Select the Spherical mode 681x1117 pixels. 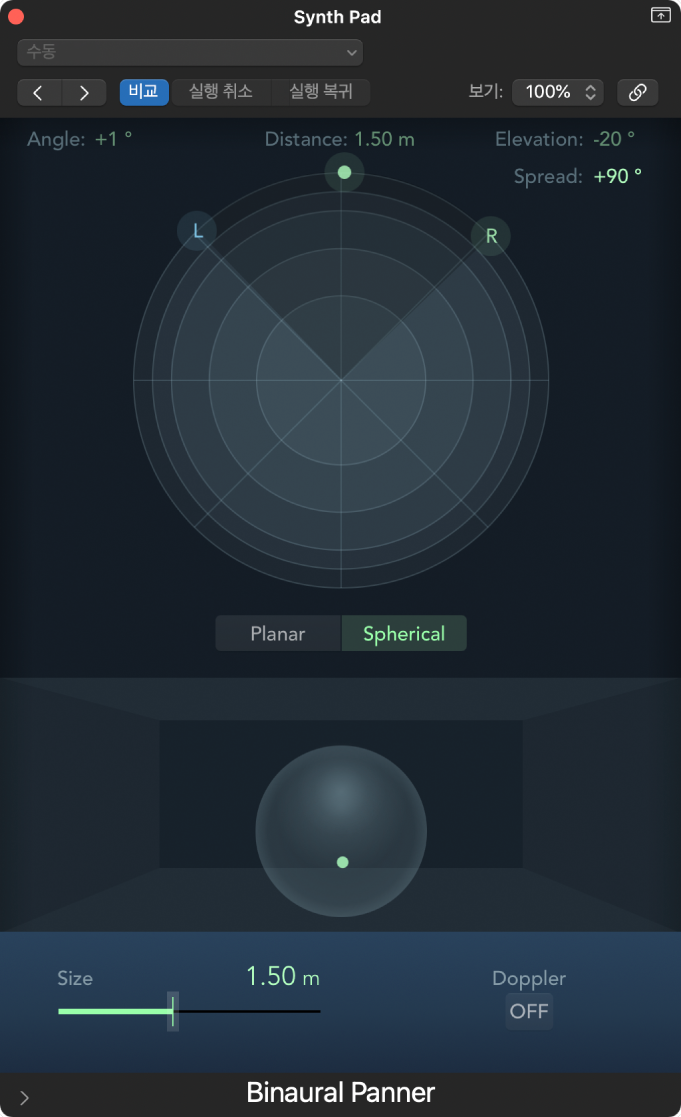click(404, 633)
